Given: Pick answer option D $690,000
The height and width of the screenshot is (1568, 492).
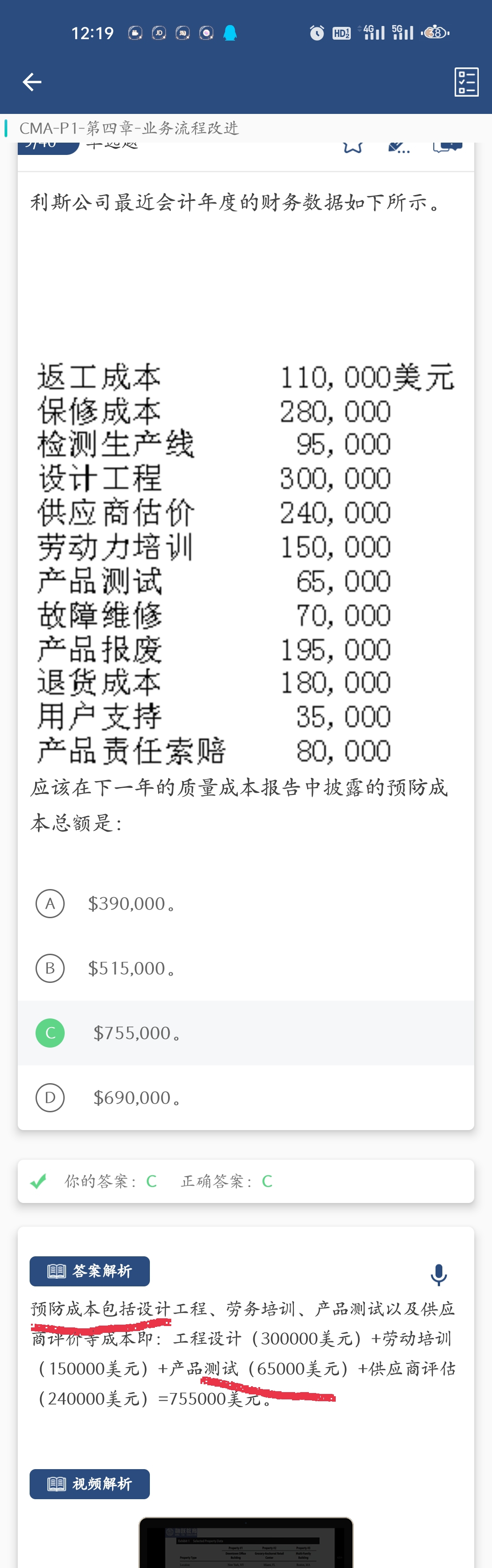Looking at the screenshot, I should [x=51, y=1097].
